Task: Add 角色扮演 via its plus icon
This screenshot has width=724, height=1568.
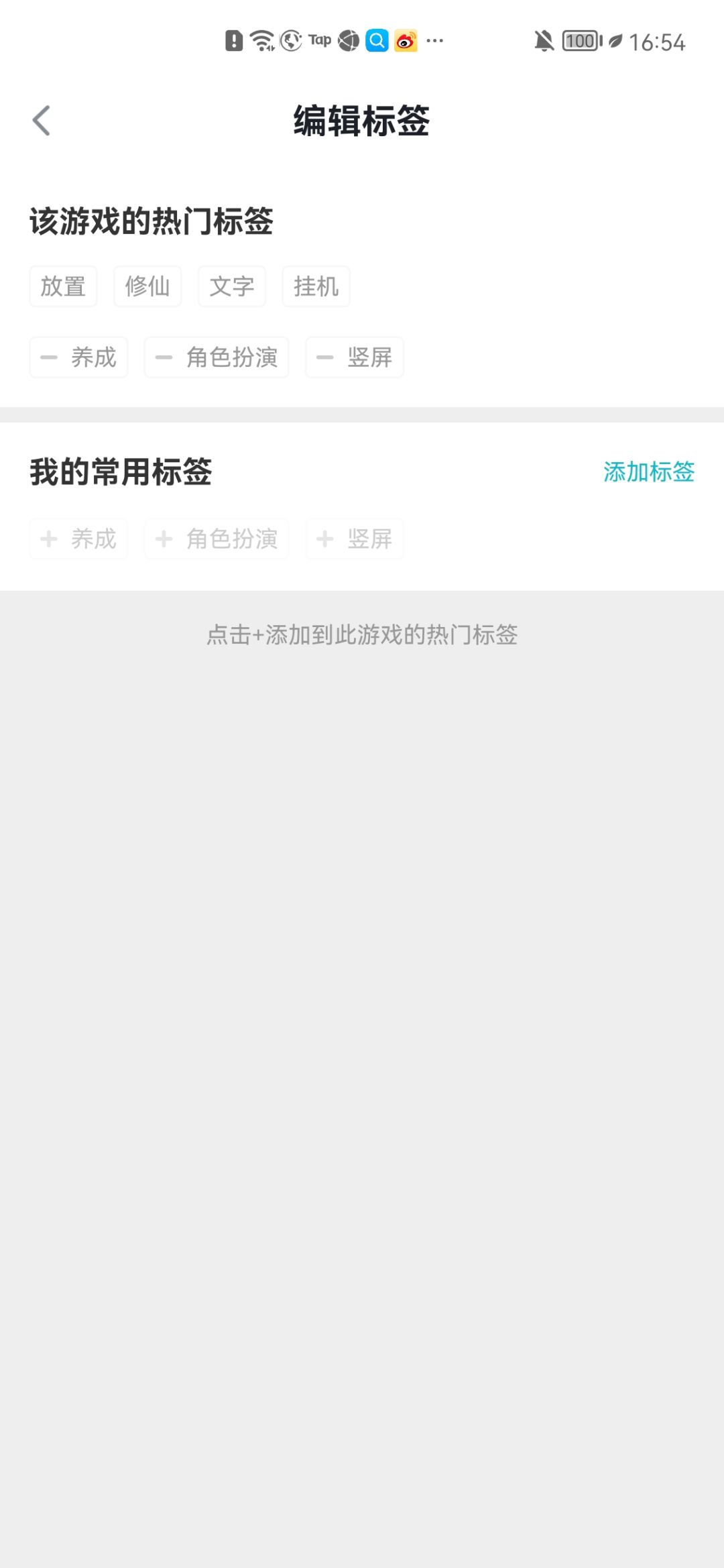Action: (163, 539)
